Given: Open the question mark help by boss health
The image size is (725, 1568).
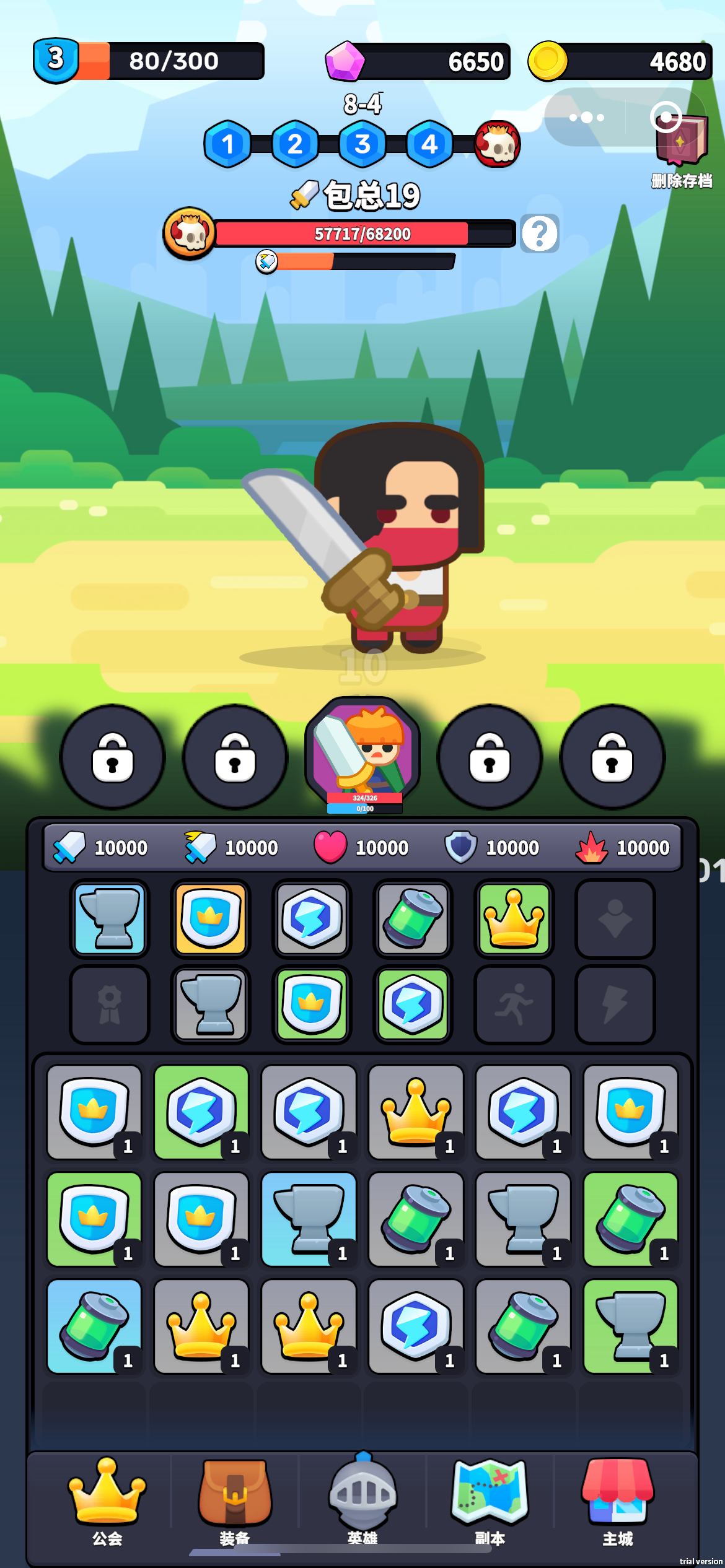Looking at the screenshot, I should pyautogui.click(x=540, y=233).
